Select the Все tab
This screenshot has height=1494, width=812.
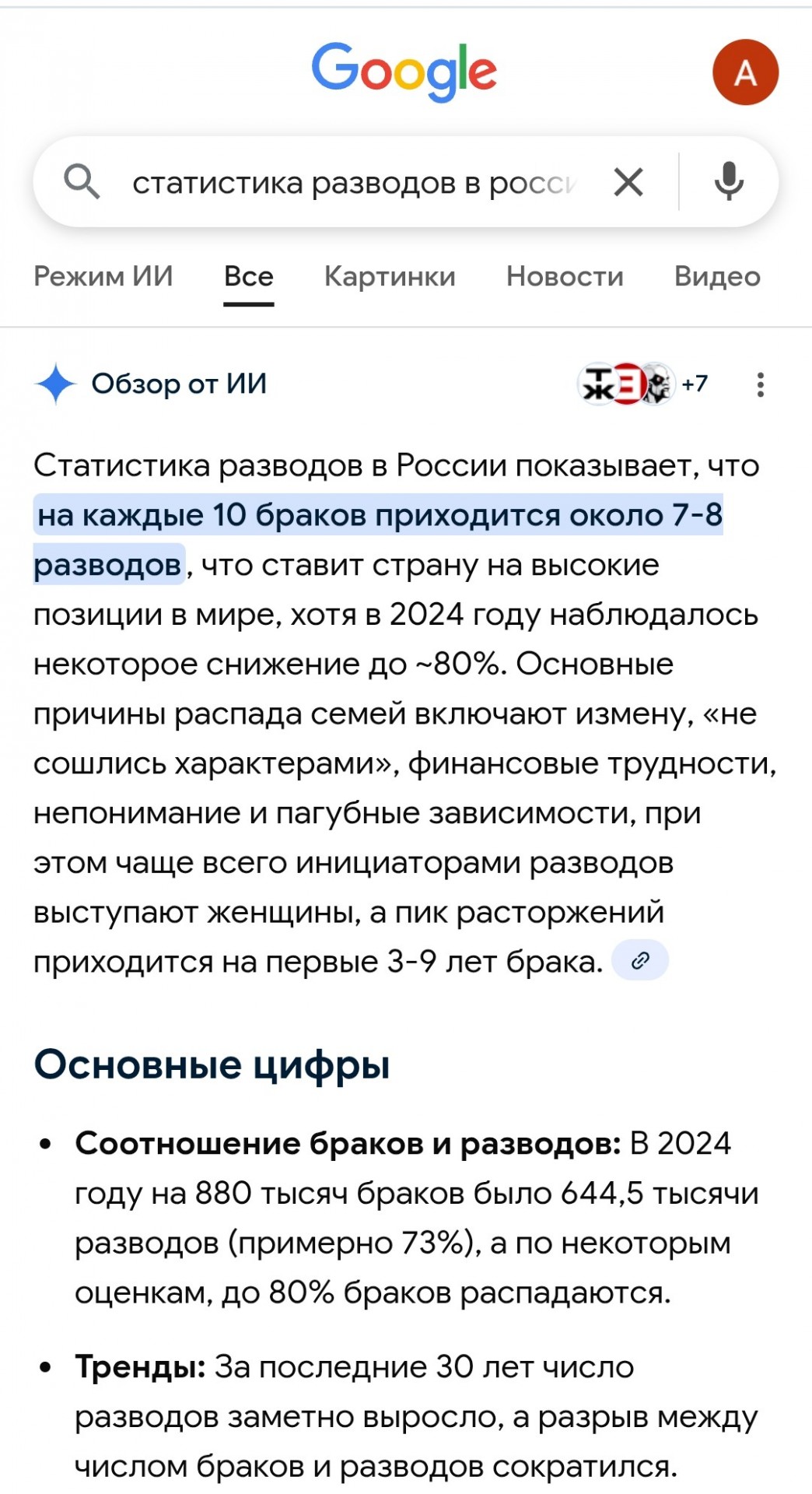[x=249, y=276]
